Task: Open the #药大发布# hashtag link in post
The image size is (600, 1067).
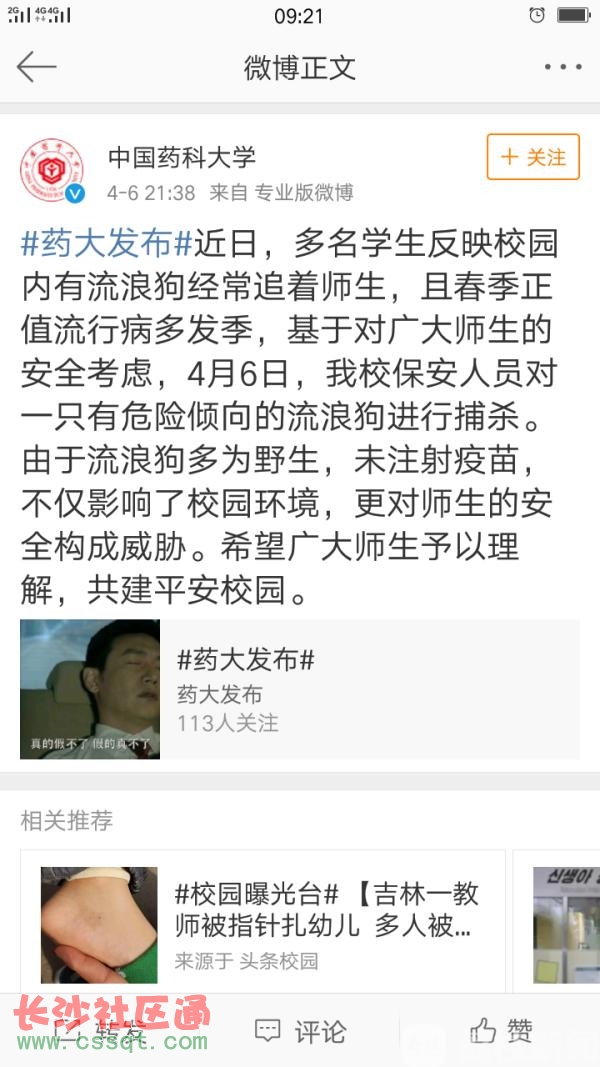Action: [x=107, y=242]
